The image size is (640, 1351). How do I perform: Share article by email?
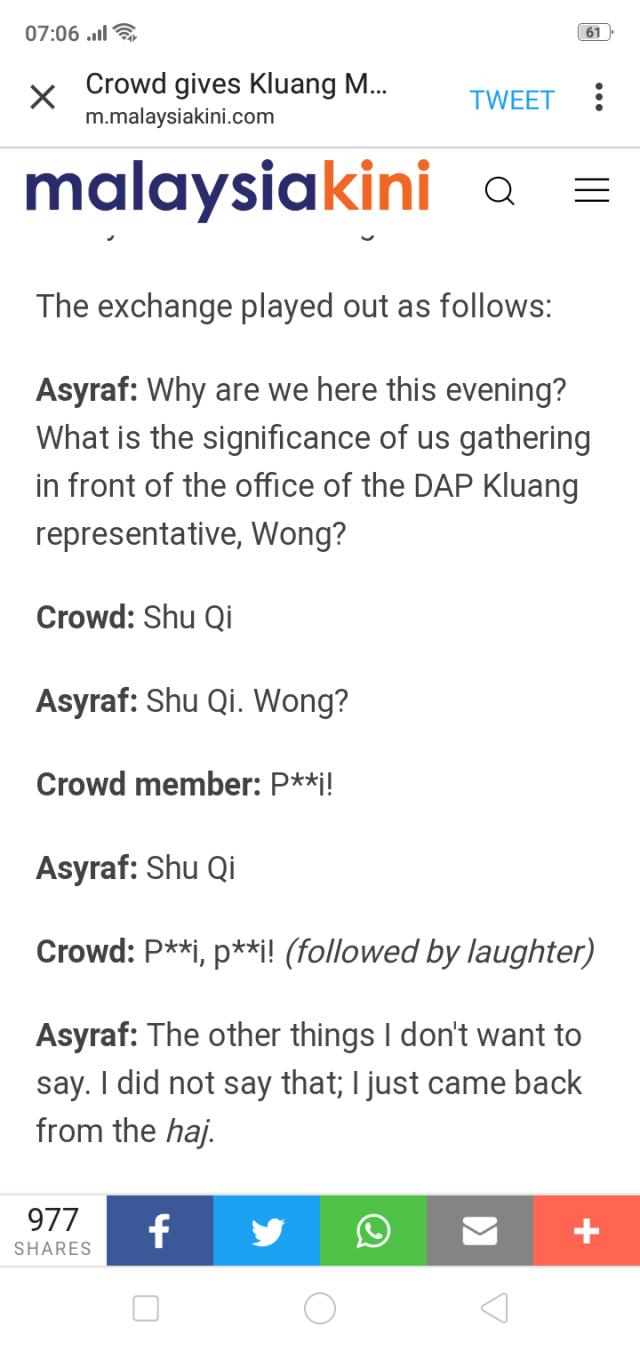tap(480, 1231)
